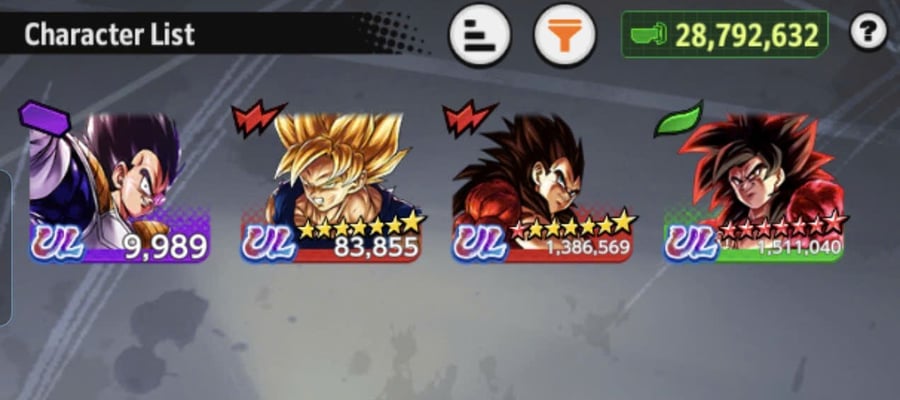Open the sort order button
This screenshot has width=900, height=400.
click(479, 36)
